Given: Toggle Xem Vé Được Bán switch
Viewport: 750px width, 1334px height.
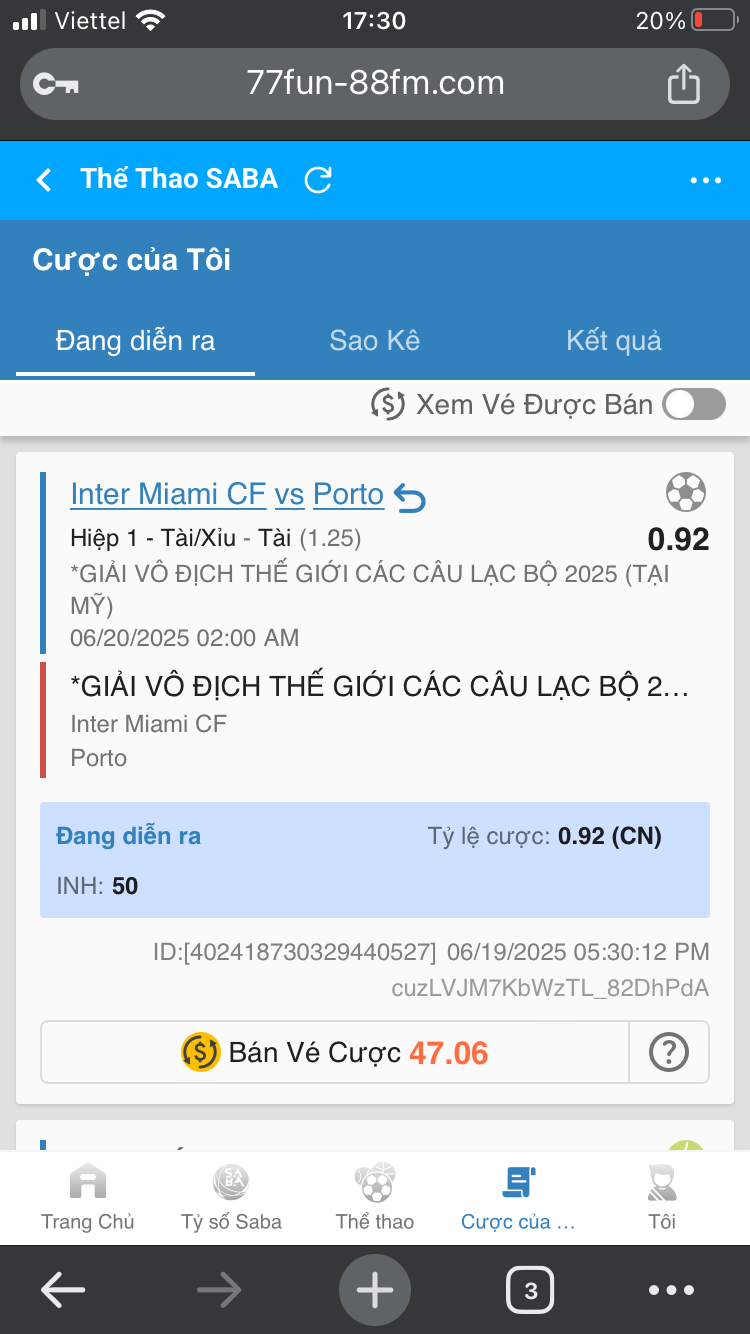Looking at the screenshot, I should tap(695, 404).
